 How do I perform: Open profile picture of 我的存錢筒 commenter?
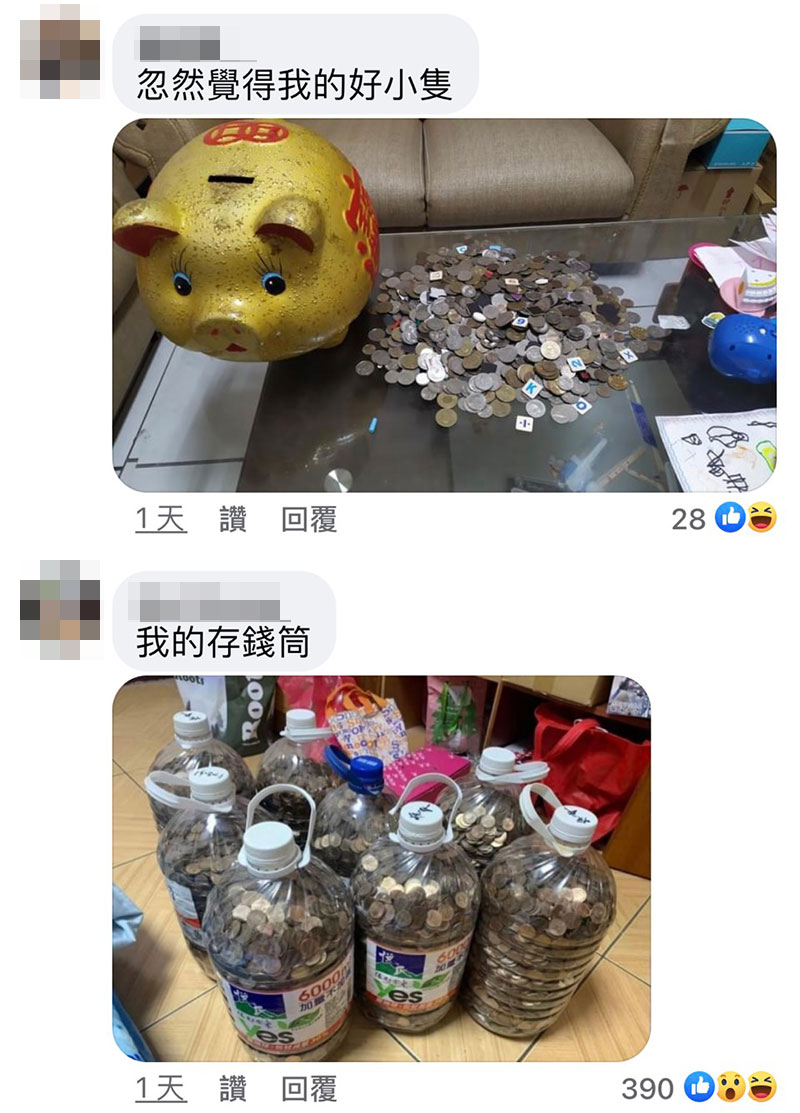click(60, 608)
